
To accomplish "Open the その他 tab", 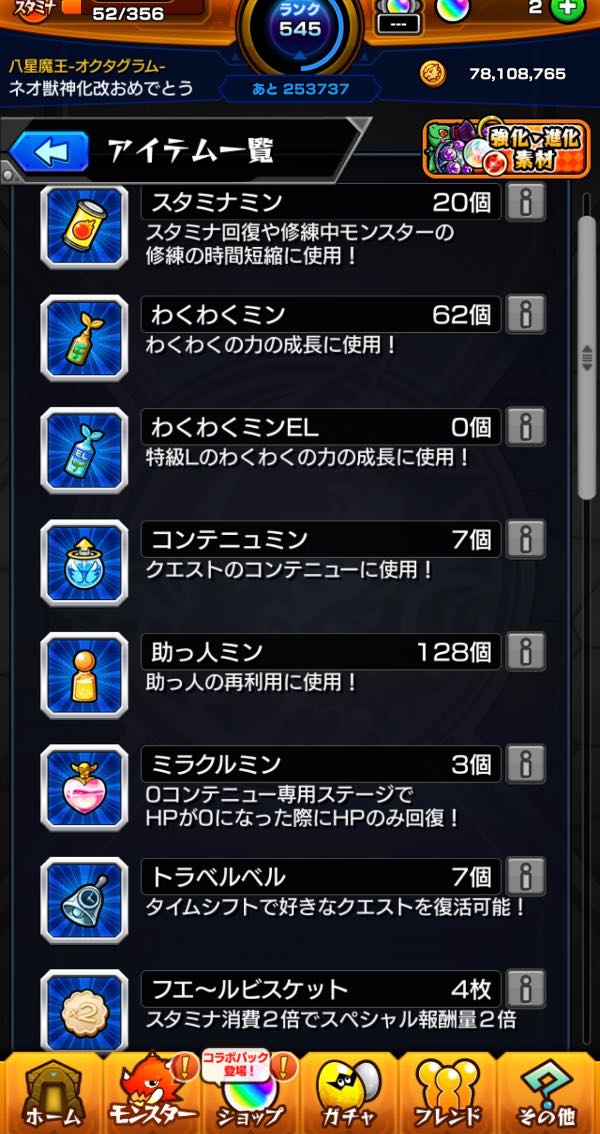I will [548, 1092].
